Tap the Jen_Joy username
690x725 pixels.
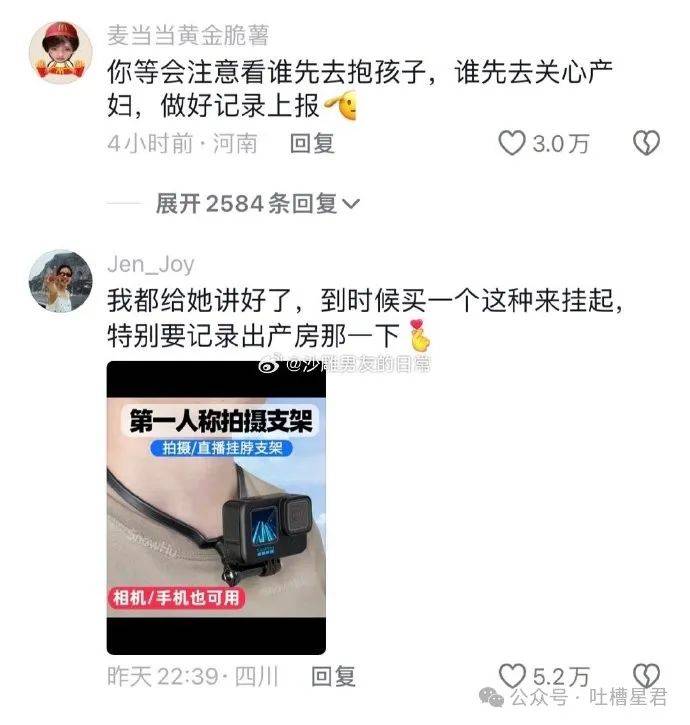pyautogui.click(x=151, y=266)
